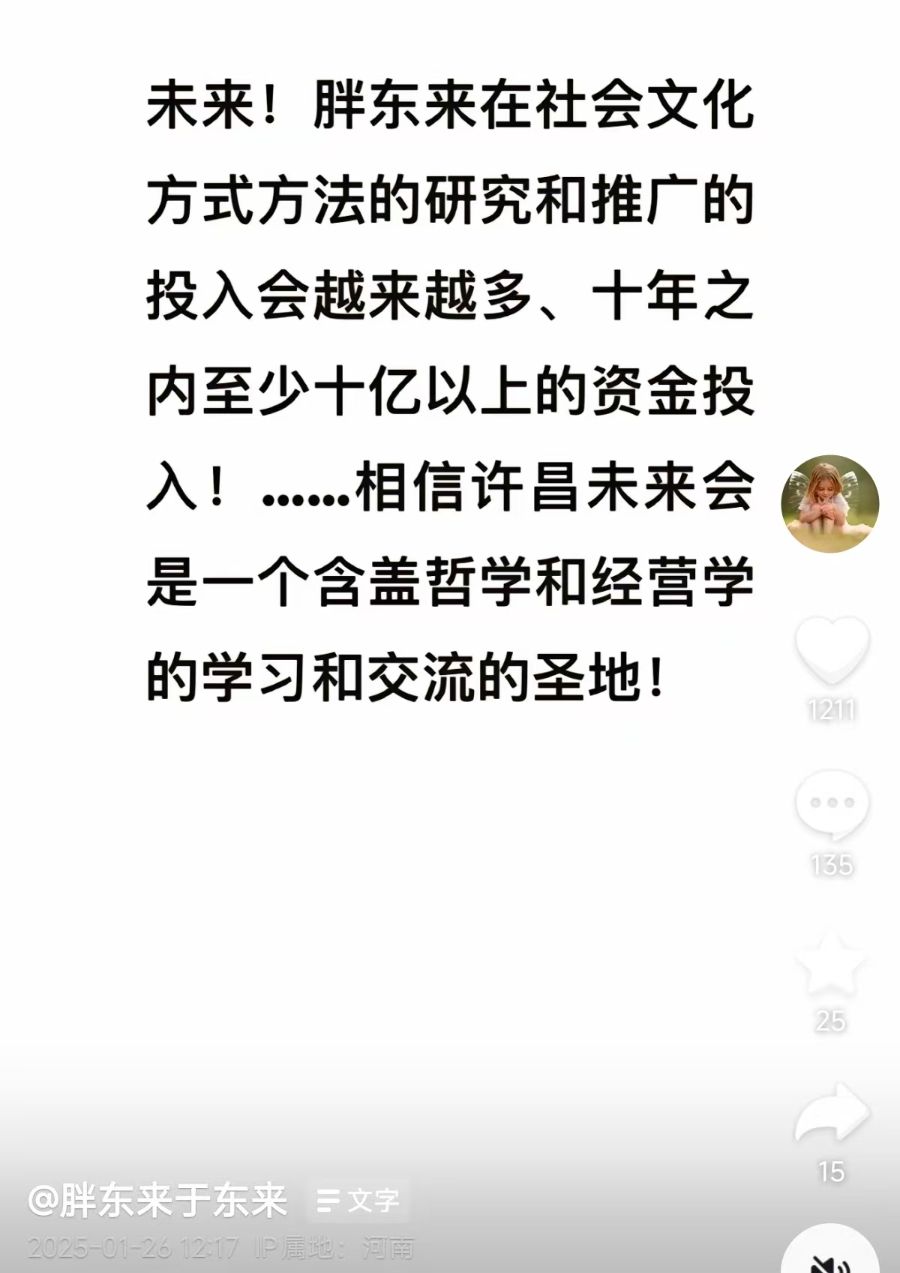Like this post with the heart icon
The width and height of the screenshot is (900, 1273).
click(x=832, y=651)
